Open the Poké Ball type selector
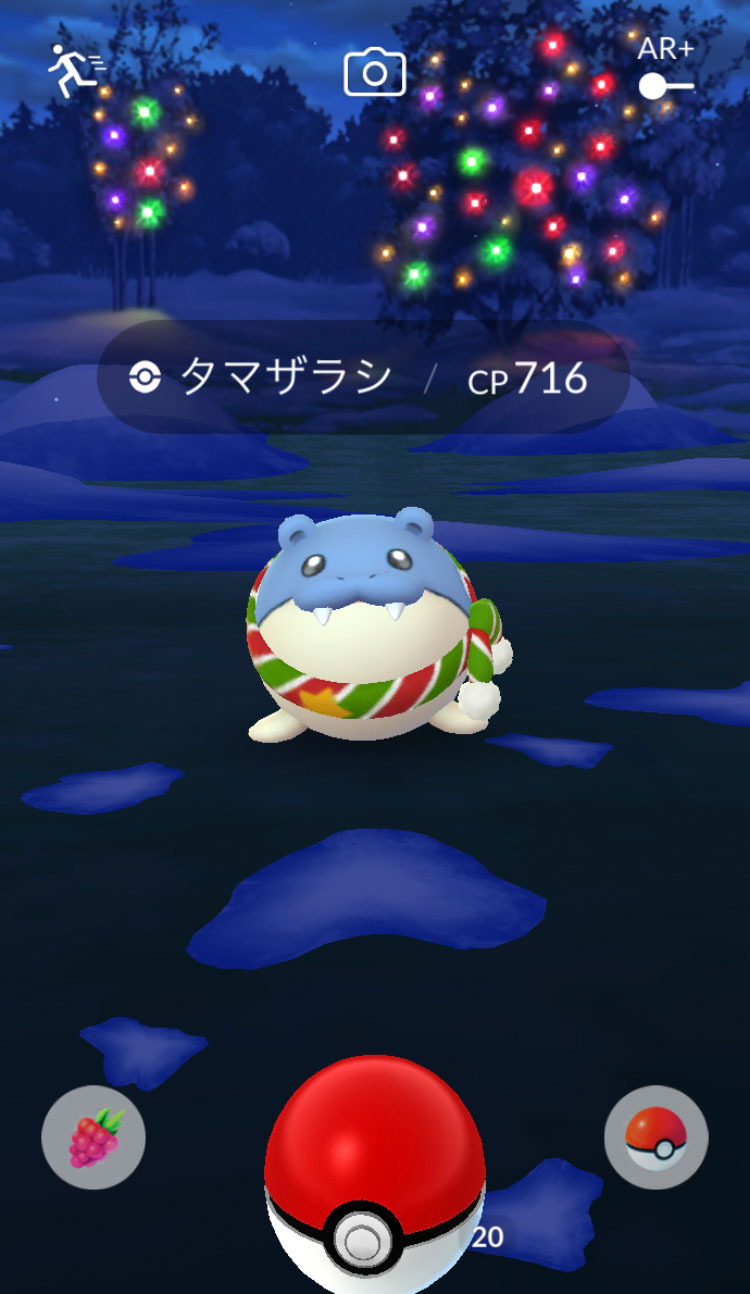The height and width of the screenshot is (1294, 750). click(656, 1138)
